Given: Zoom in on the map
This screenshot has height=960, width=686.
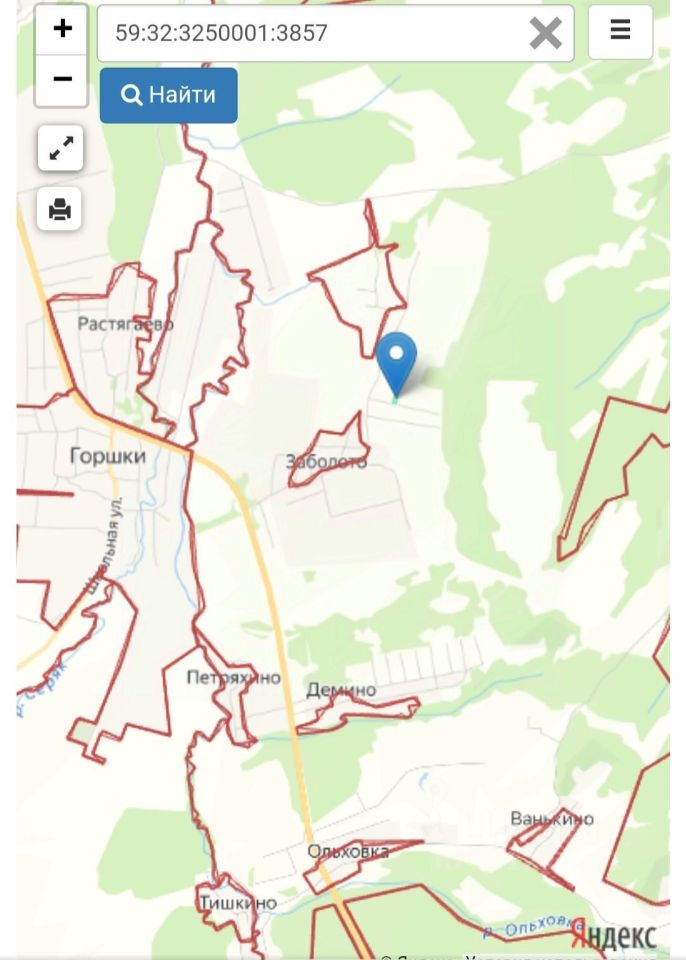Looking at the screenshot, I should pos(62,30).
